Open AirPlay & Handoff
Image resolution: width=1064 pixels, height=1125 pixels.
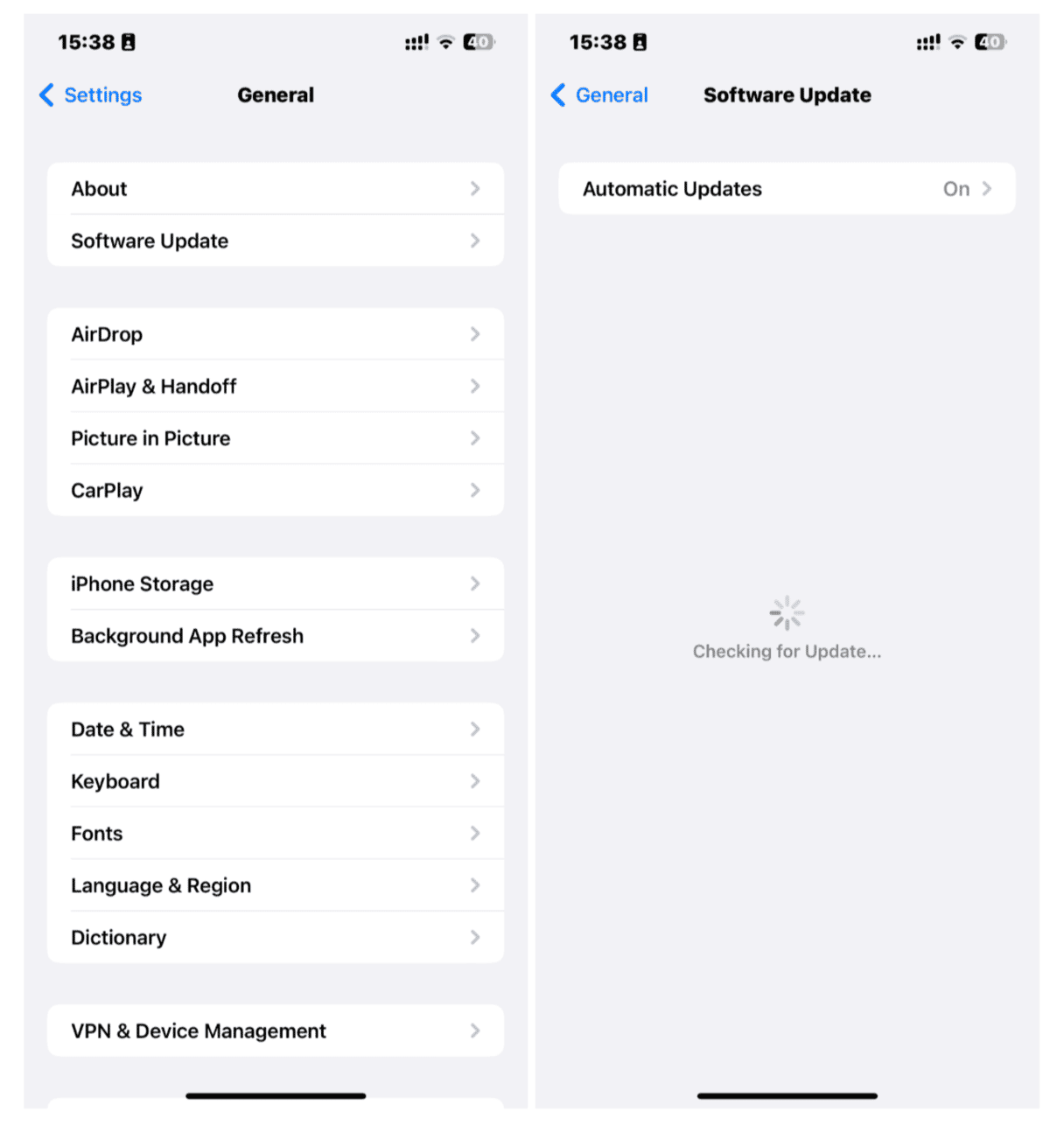point(275,386)
